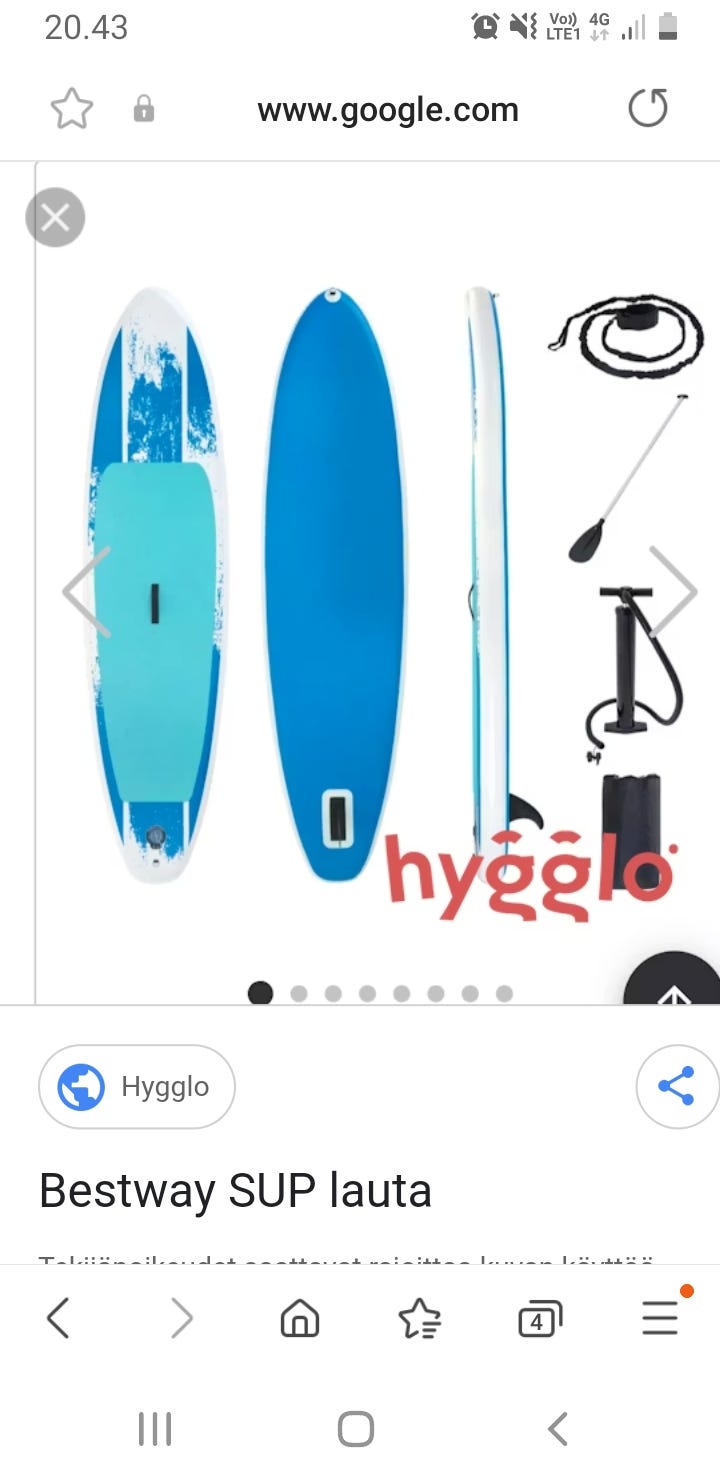The image size is (720, 1480).
Task: Share this image result
Action: 677,1087
